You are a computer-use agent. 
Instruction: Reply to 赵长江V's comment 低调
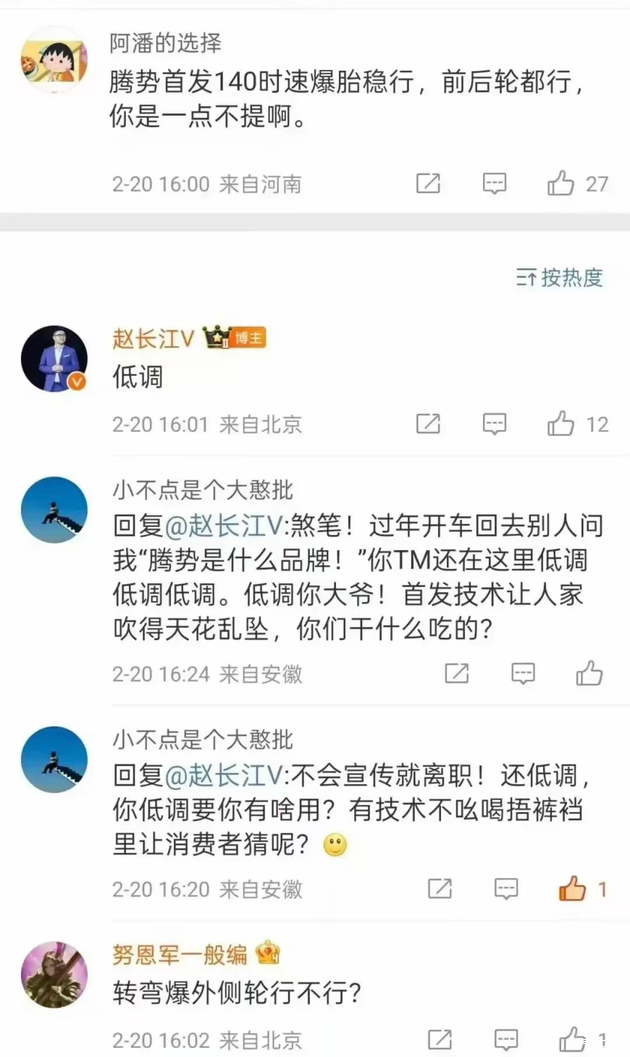tap(494, 424)
